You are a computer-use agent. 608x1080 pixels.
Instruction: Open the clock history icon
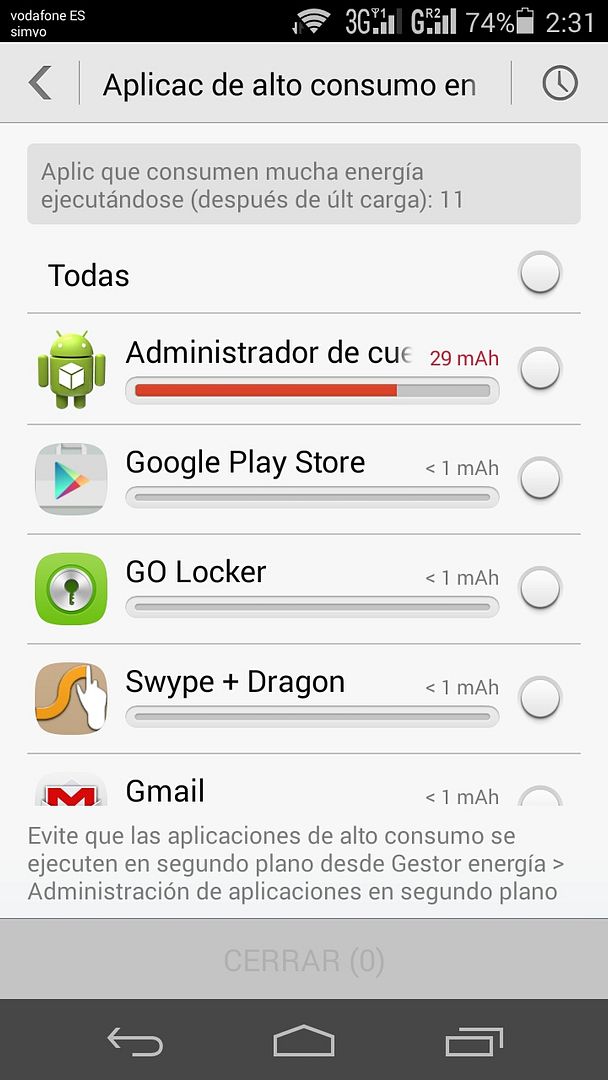[x=559, y=83]
